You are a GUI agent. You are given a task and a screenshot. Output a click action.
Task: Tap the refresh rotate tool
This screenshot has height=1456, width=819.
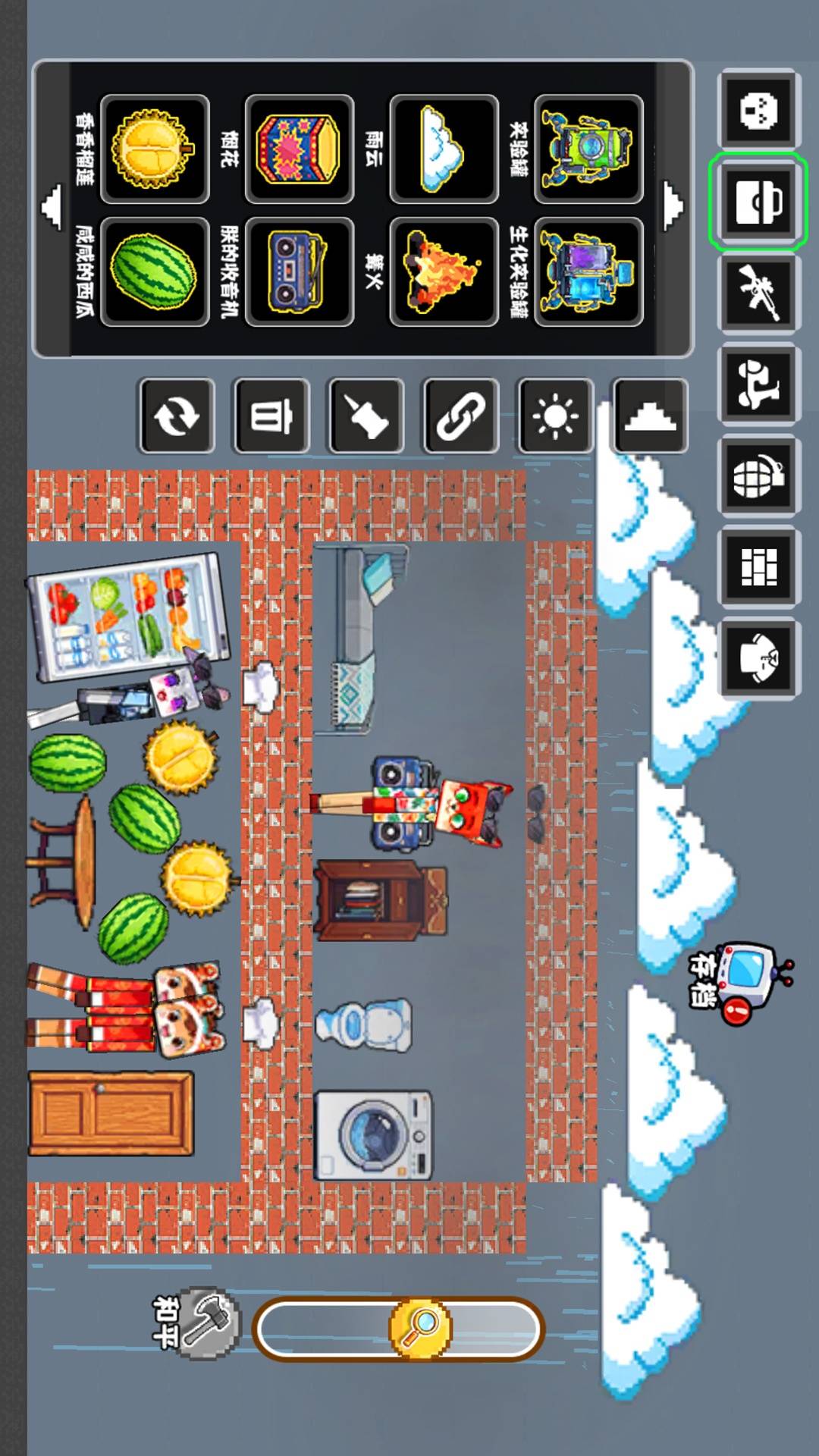click(177, 416)
